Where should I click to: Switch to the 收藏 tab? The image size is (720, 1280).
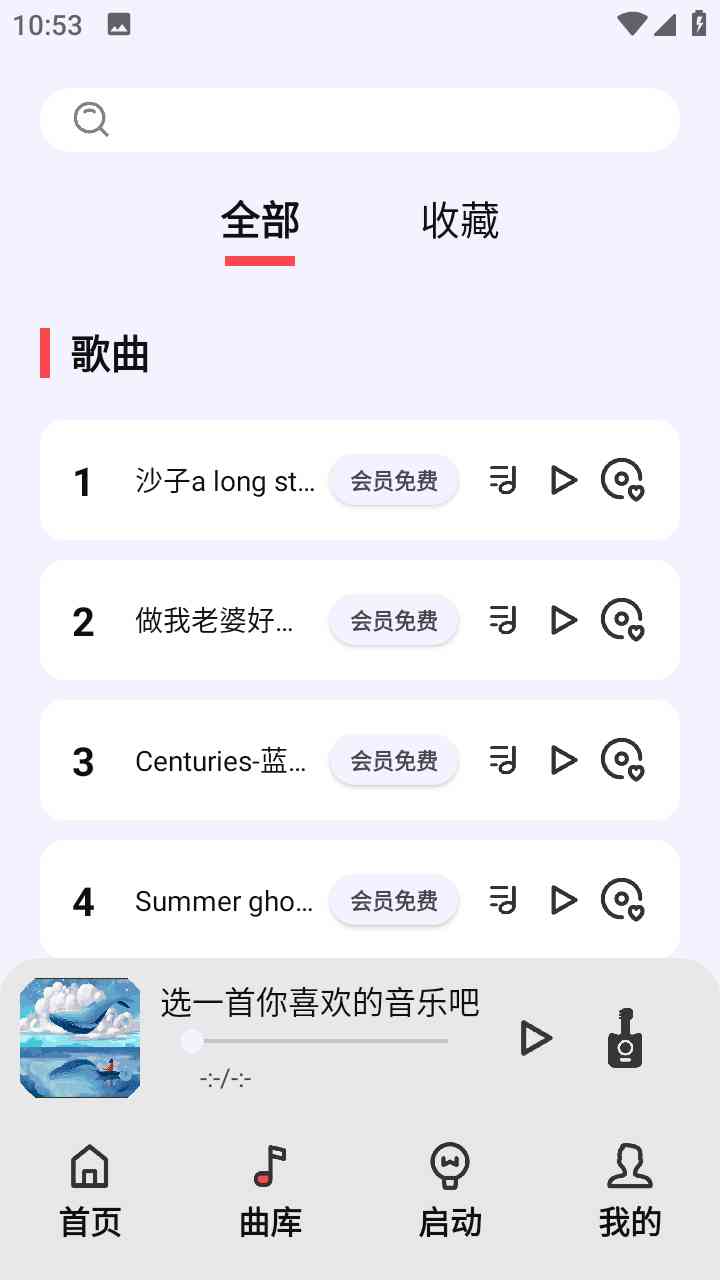click(460, 221)
